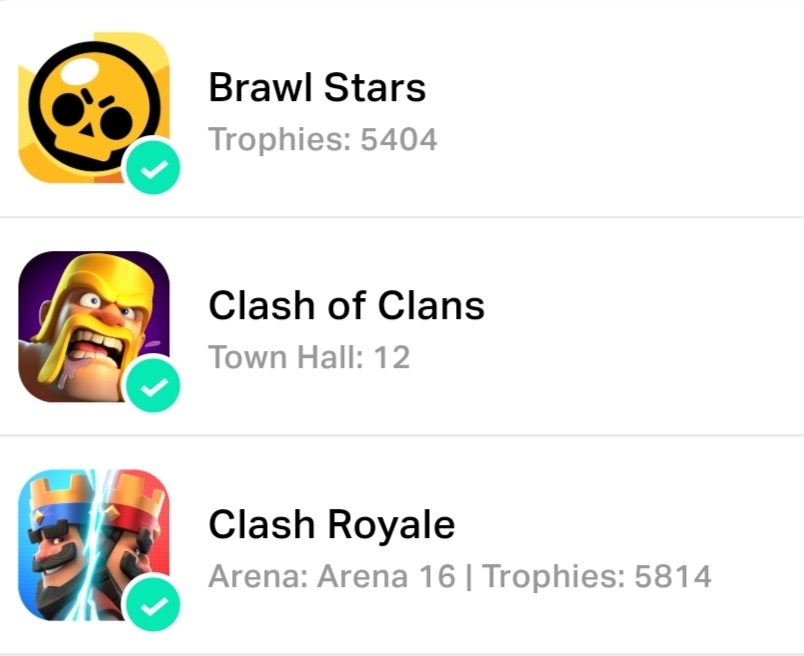This screenshot has width=804, height=656.
Task: Open the Brawl Stars row
Action: (400, 108)
